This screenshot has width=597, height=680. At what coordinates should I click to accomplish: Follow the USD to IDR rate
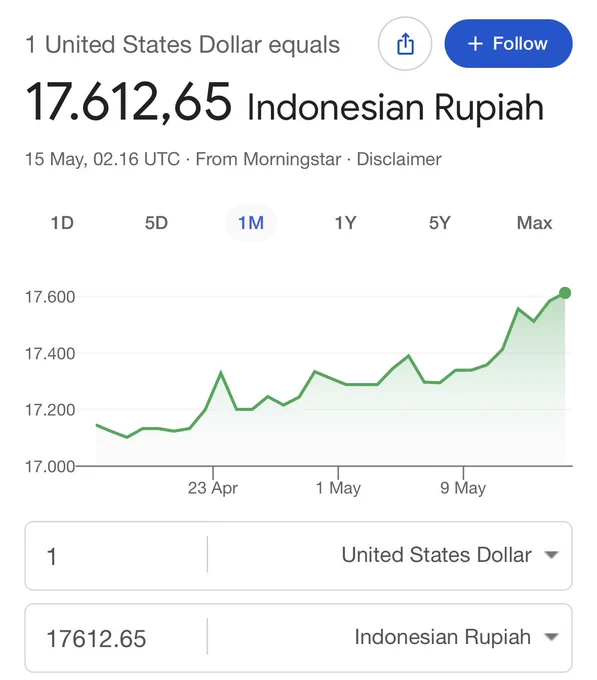[x=509, y=43]
